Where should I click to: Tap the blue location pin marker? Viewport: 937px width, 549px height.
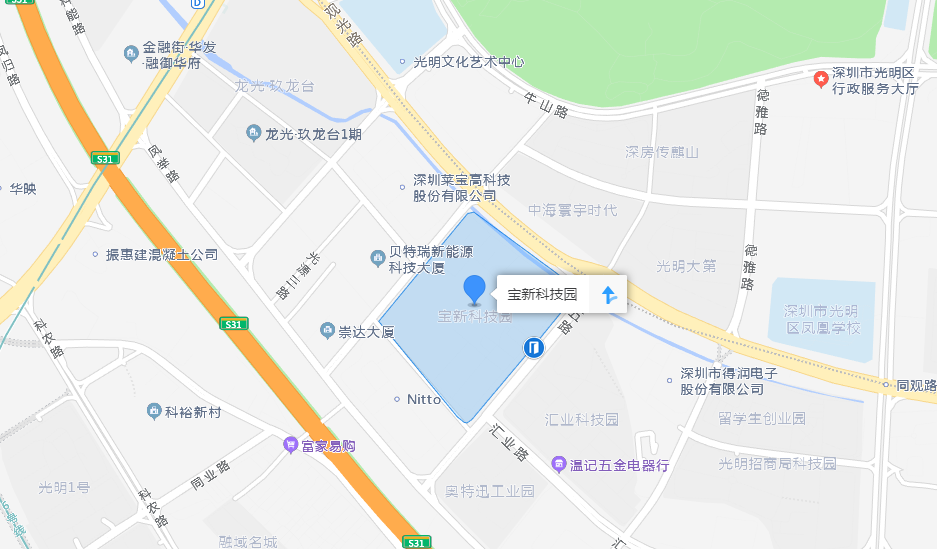click(474, 289)
